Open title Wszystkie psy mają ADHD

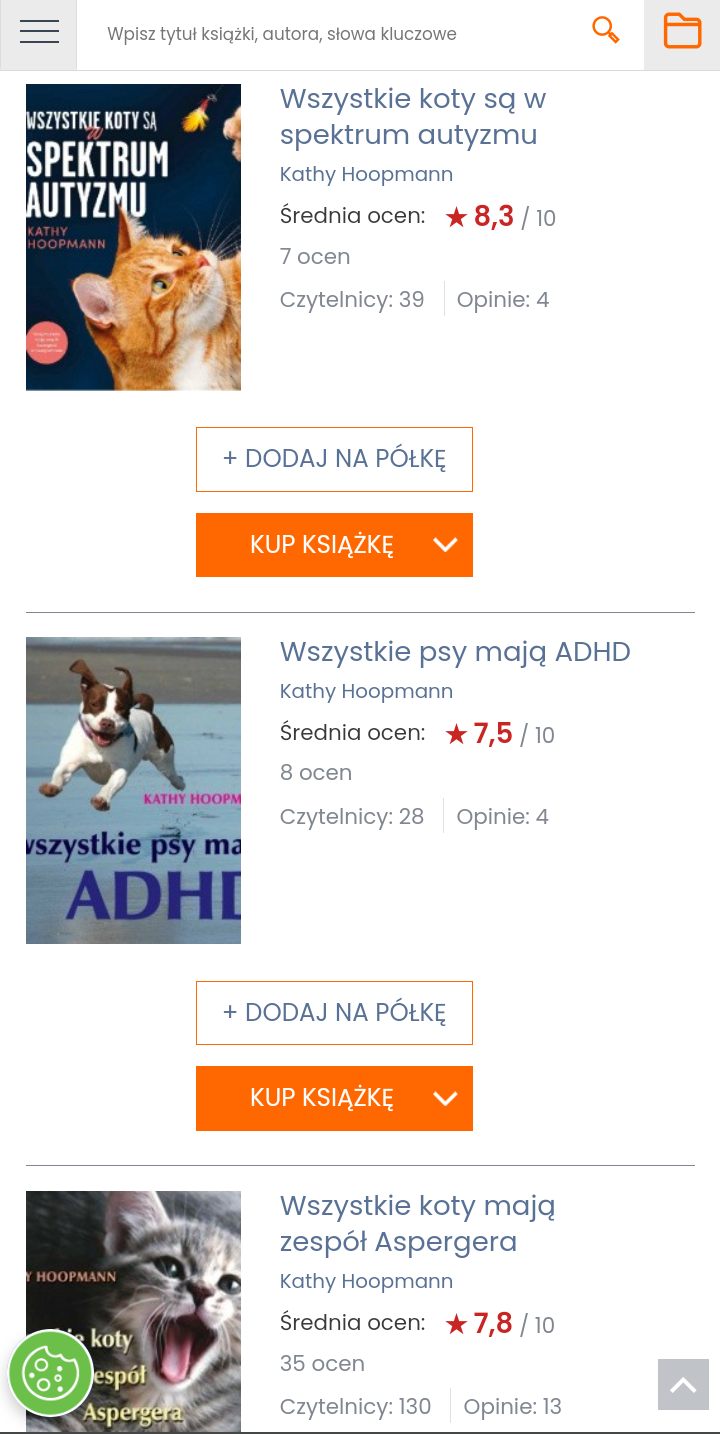point(455,652)
